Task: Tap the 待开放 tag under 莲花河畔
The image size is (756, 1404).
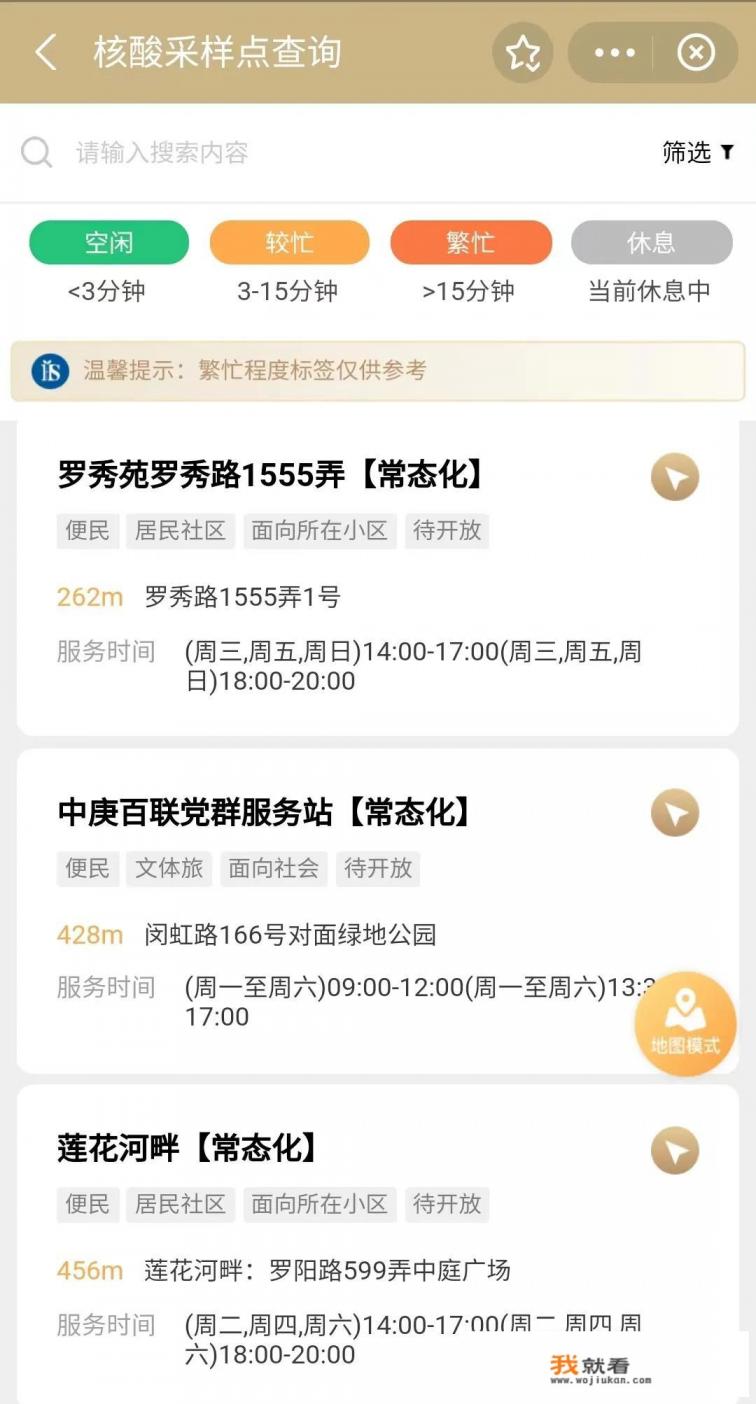Action: tap(447, 1205)
